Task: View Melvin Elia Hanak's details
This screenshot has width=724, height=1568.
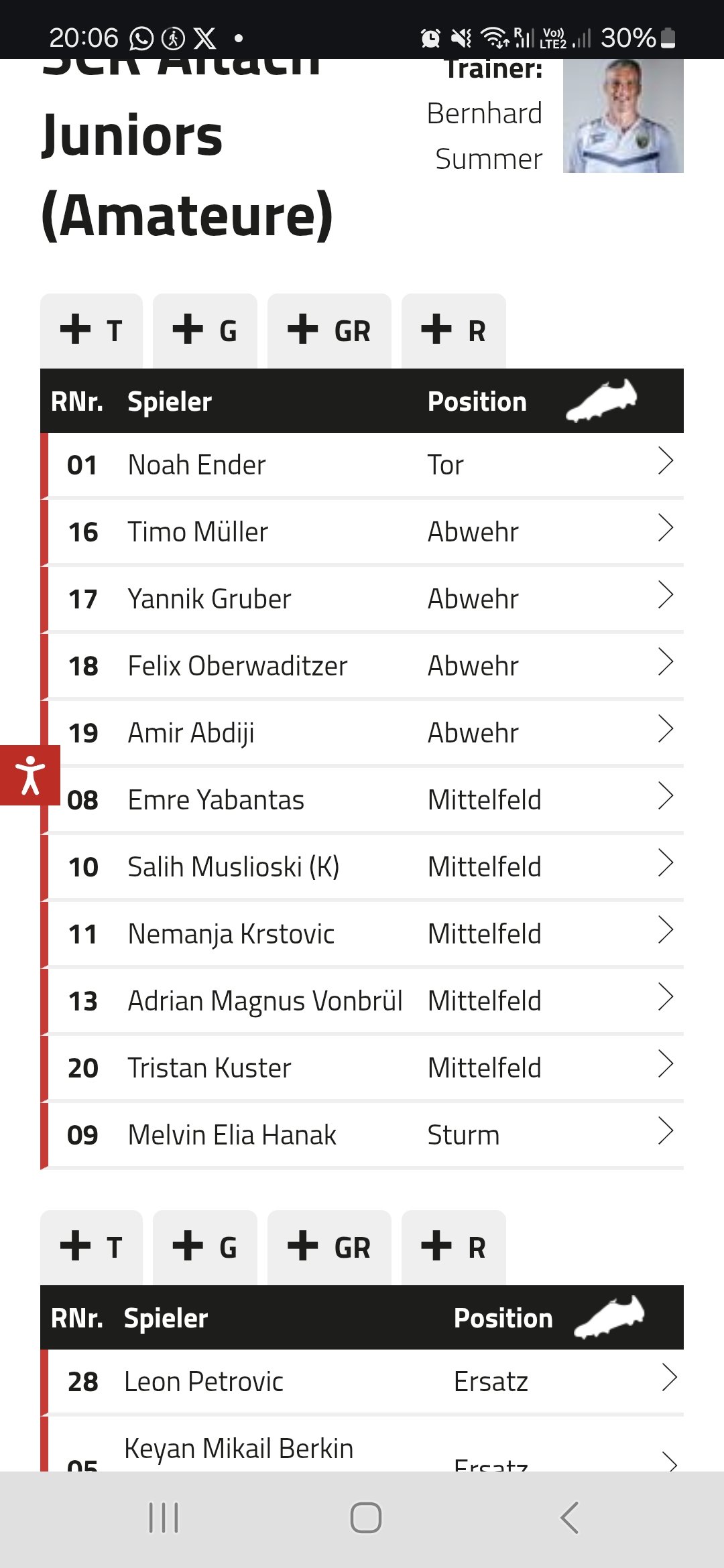Action: (x=362, y=1135)
